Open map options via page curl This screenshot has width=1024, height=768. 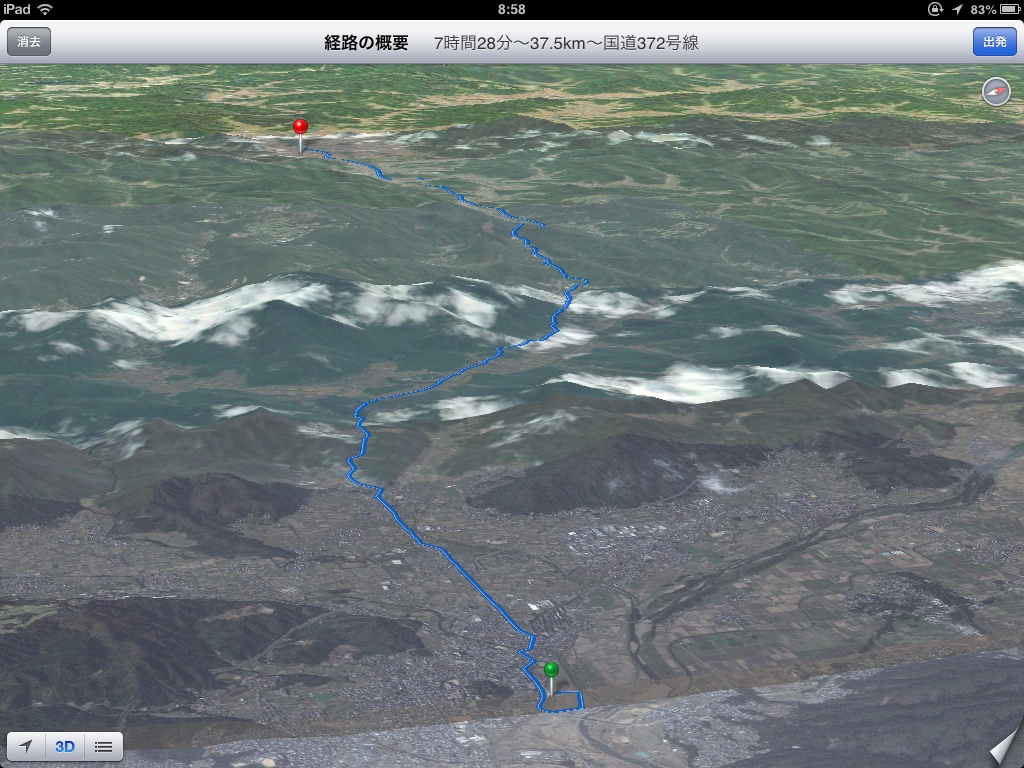pyautogui.click(x=1005, y=750)
